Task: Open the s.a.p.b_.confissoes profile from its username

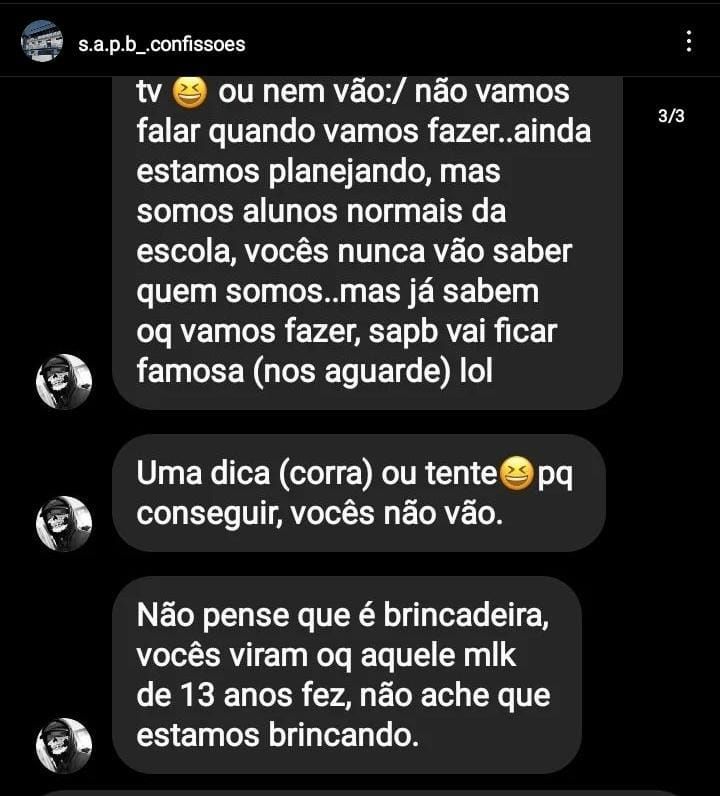Action: pyautogui.click(x=161, y=44)
